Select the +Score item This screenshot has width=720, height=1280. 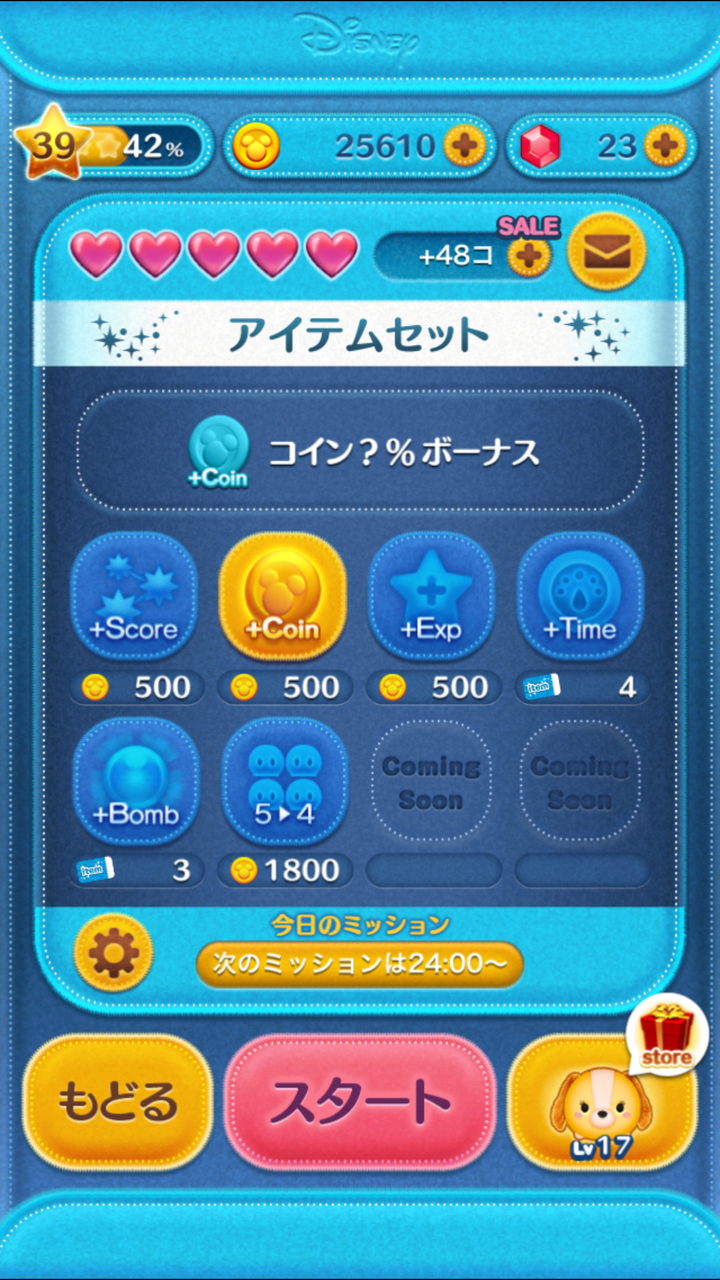click(x=135, y=597)
